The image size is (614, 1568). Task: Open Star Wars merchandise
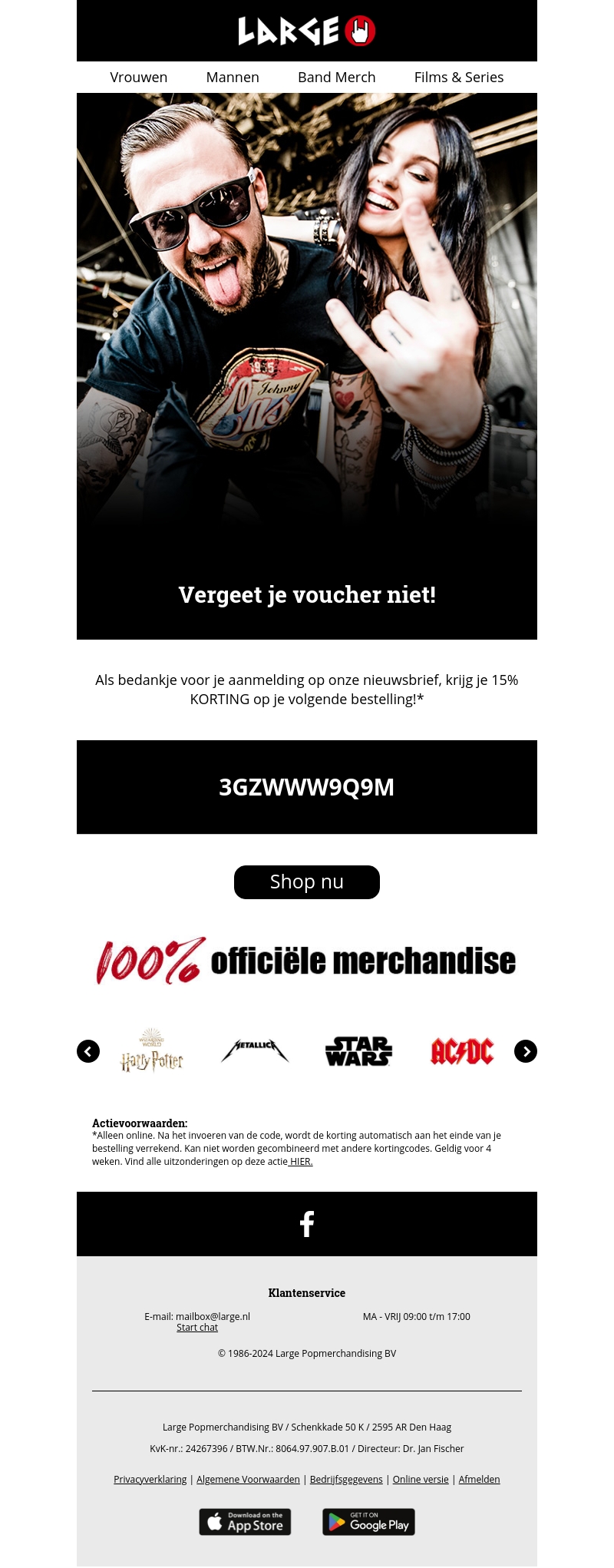[x=358, y=1051]
